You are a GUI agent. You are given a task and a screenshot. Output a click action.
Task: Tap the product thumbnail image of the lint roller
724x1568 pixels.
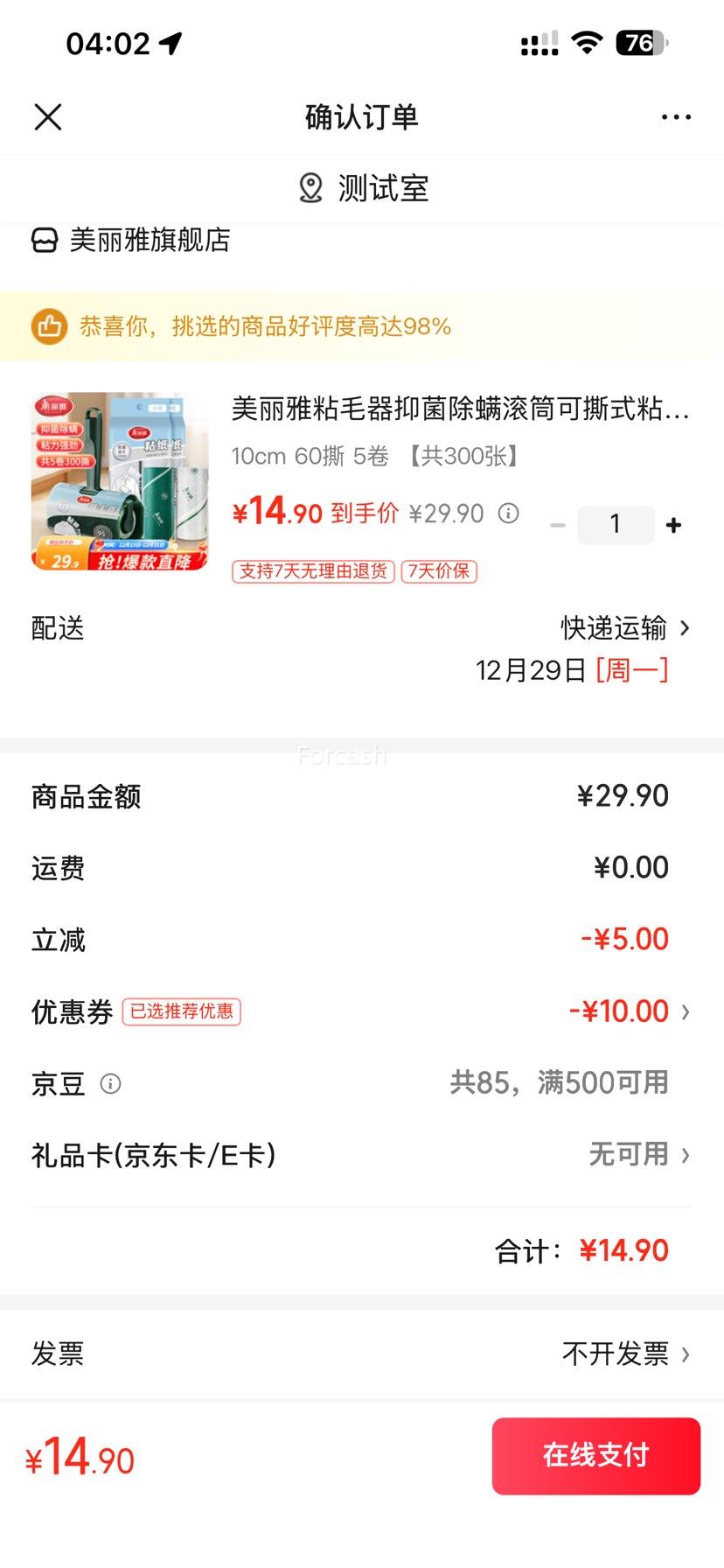119,480
